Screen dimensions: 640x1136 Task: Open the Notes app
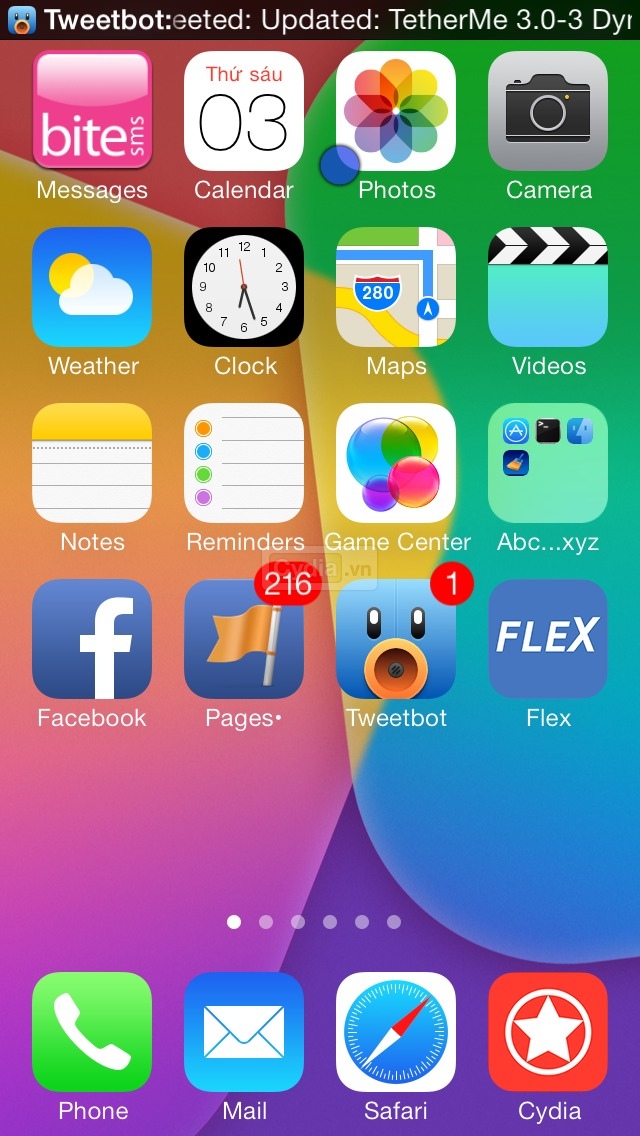point(92,463)
